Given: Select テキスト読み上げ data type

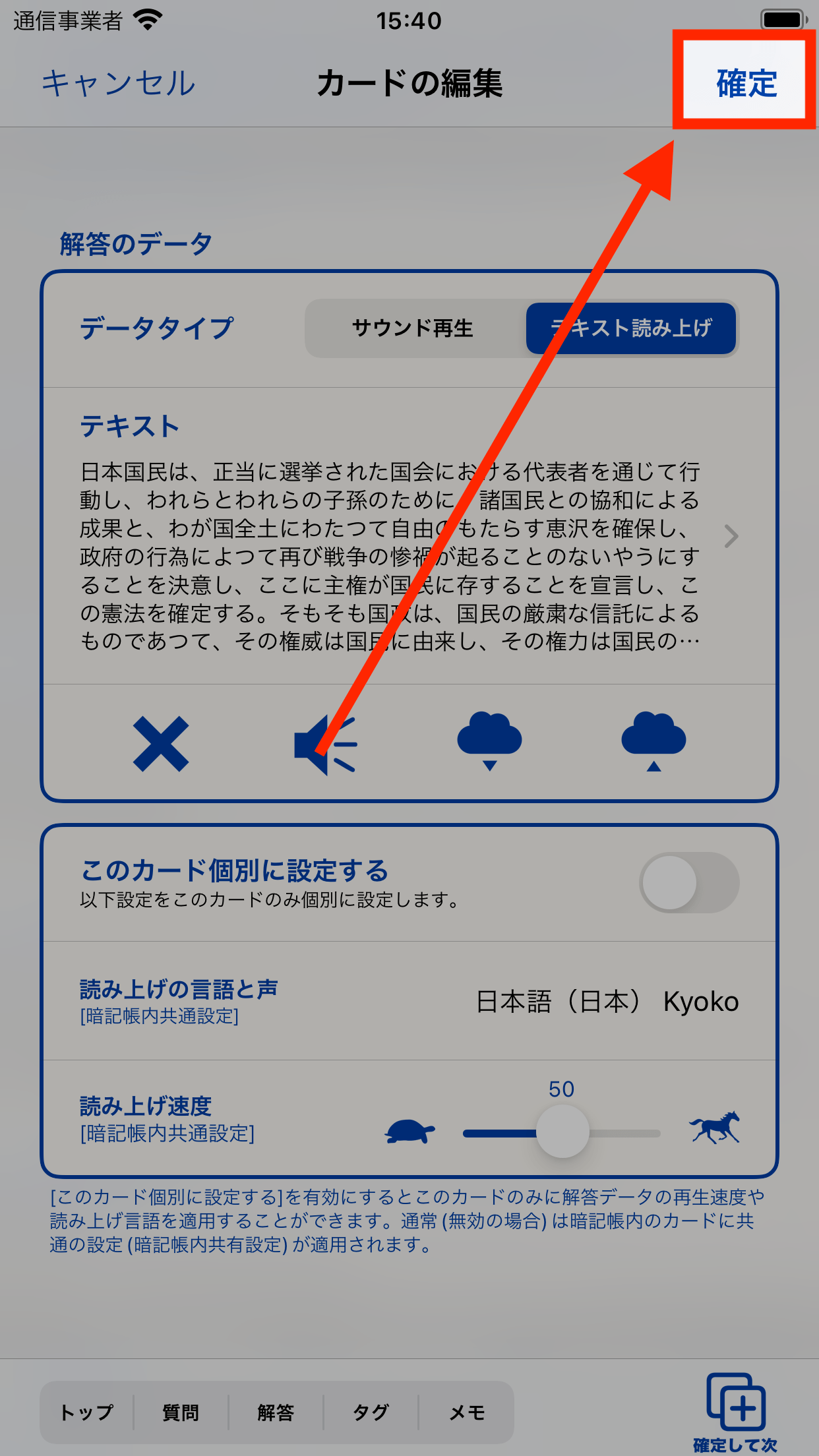Looking at the screenshot, I should [631, 328].
